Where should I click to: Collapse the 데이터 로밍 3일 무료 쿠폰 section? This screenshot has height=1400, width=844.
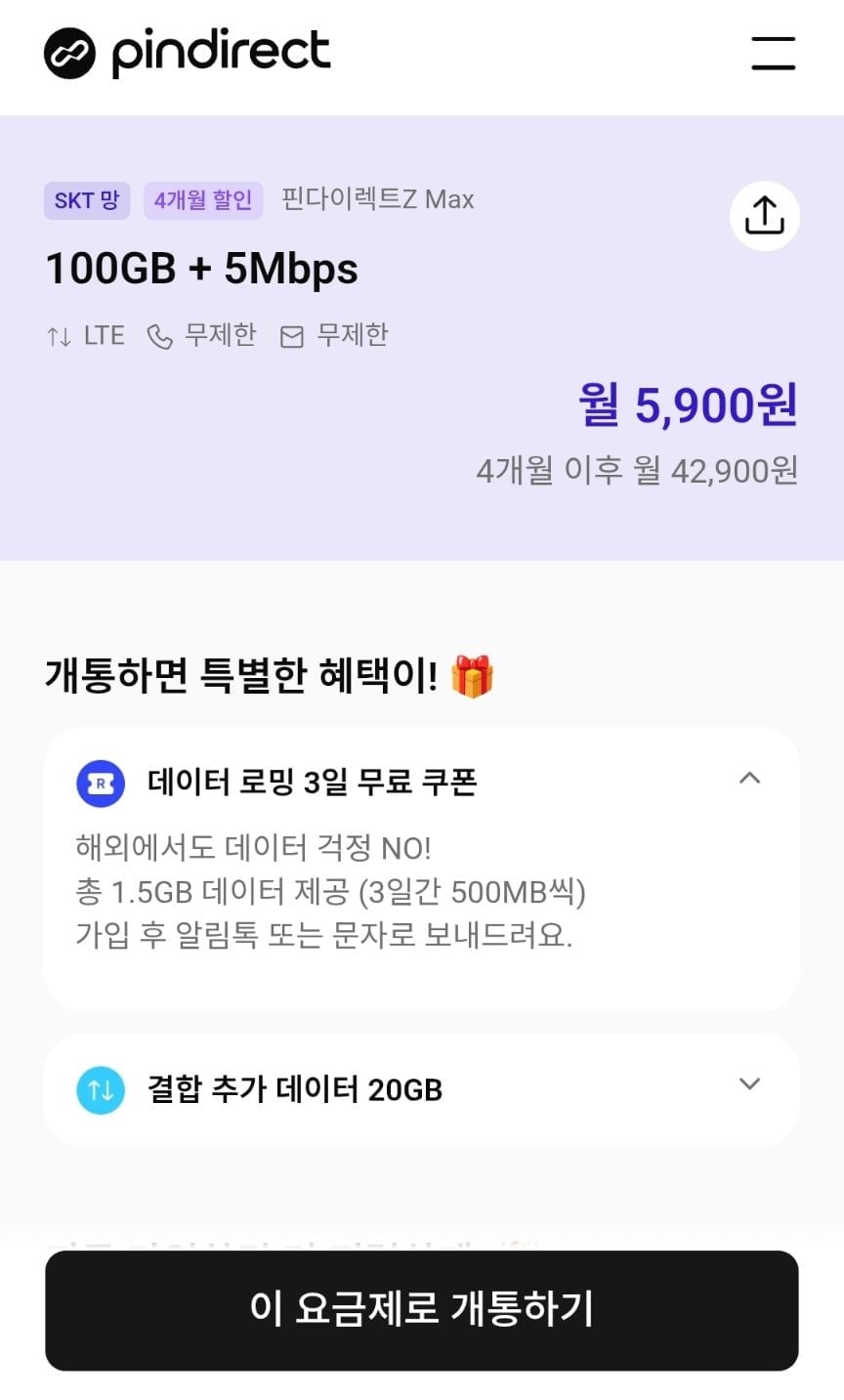749,779
